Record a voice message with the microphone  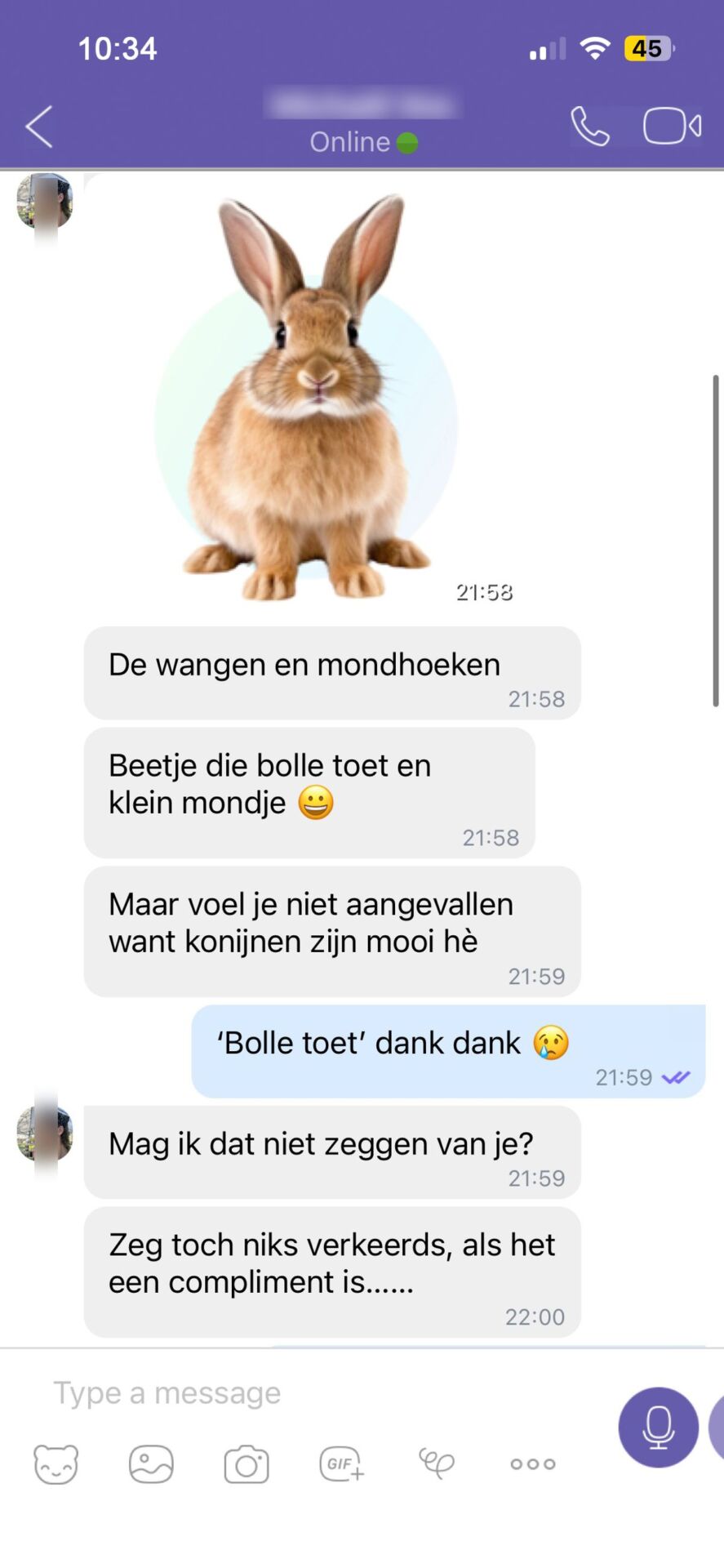click(x=658, y=1427)
